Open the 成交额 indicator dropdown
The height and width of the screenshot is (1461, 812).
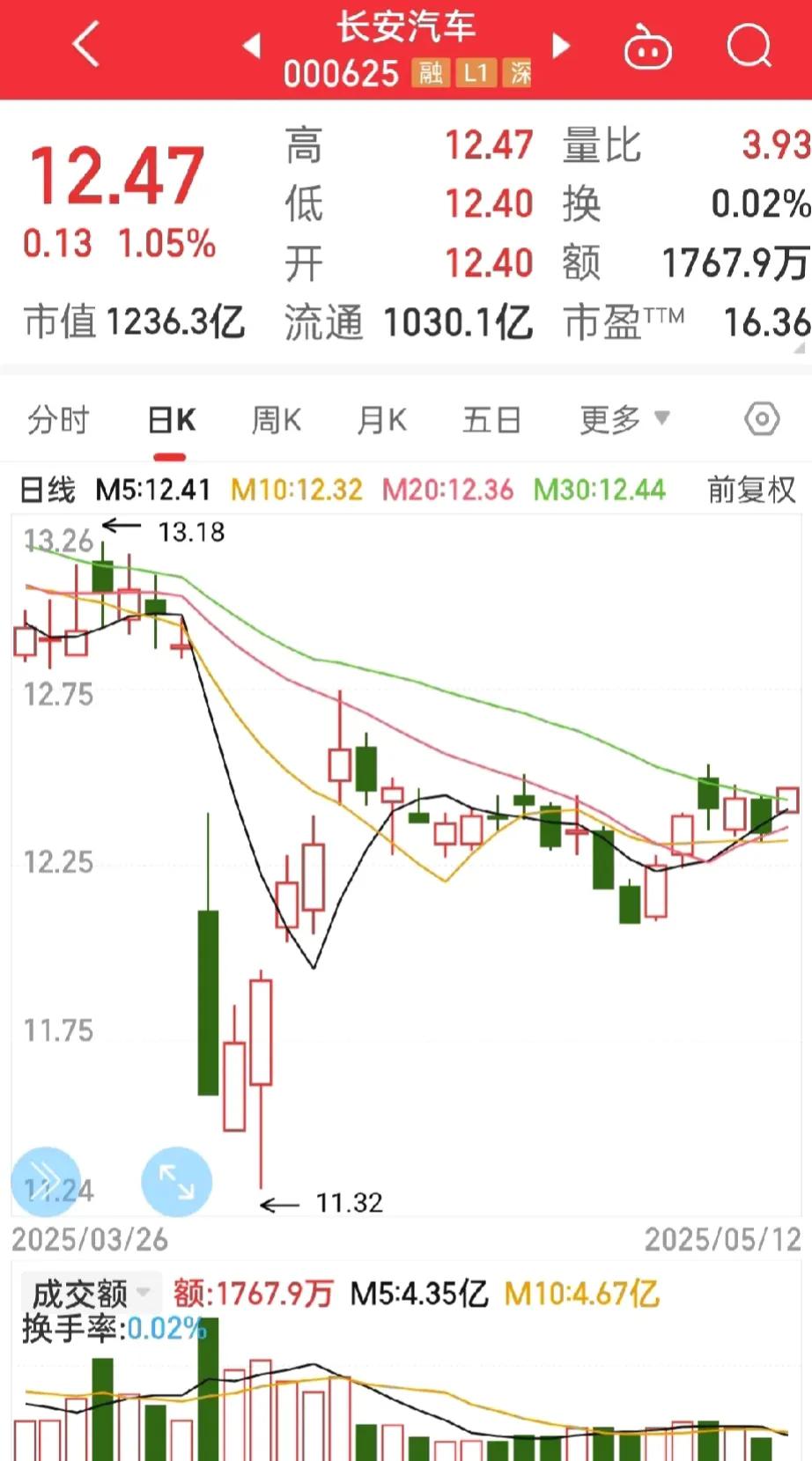click(90, 1294)
